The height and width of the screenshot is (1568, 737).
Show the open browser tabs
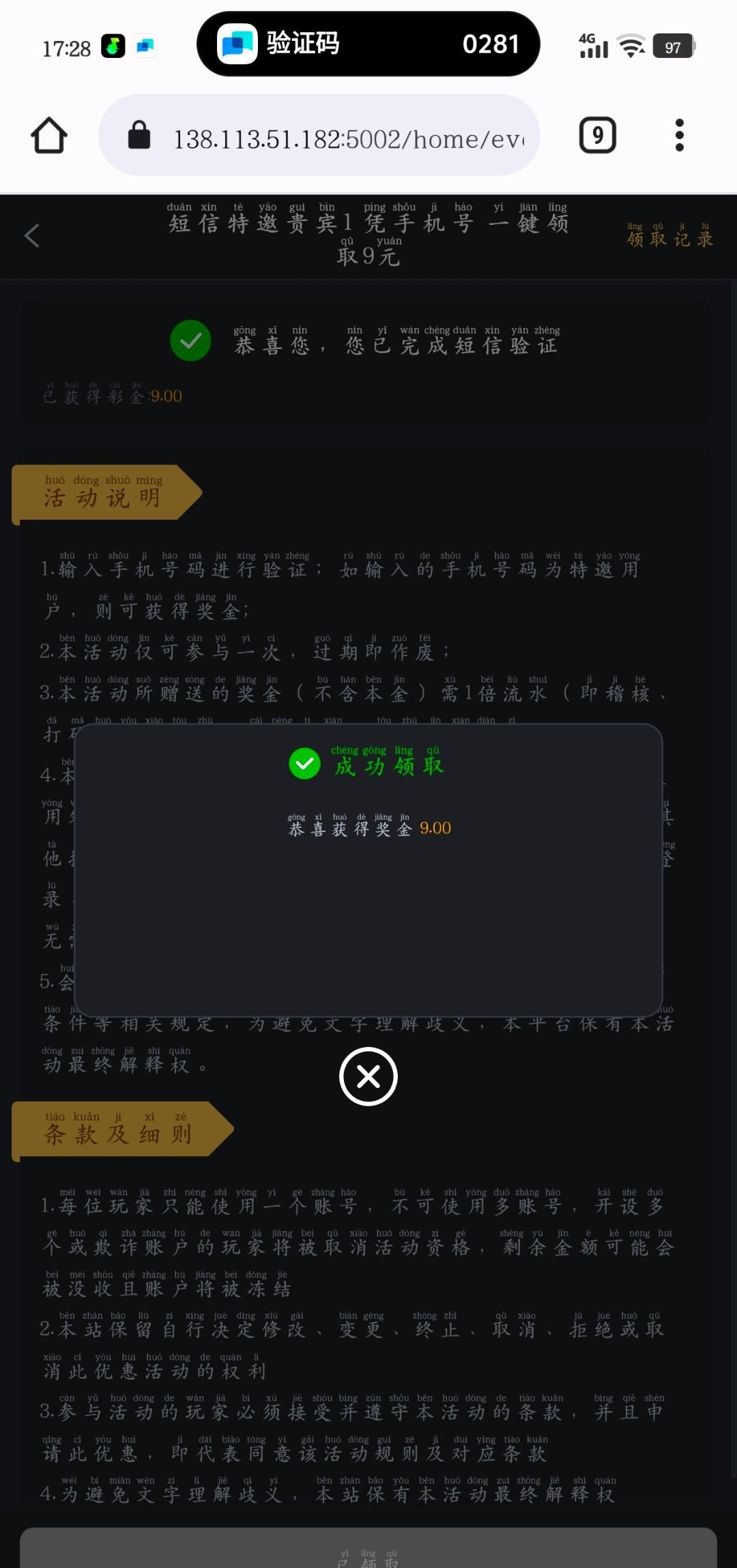tap(598, 136)
